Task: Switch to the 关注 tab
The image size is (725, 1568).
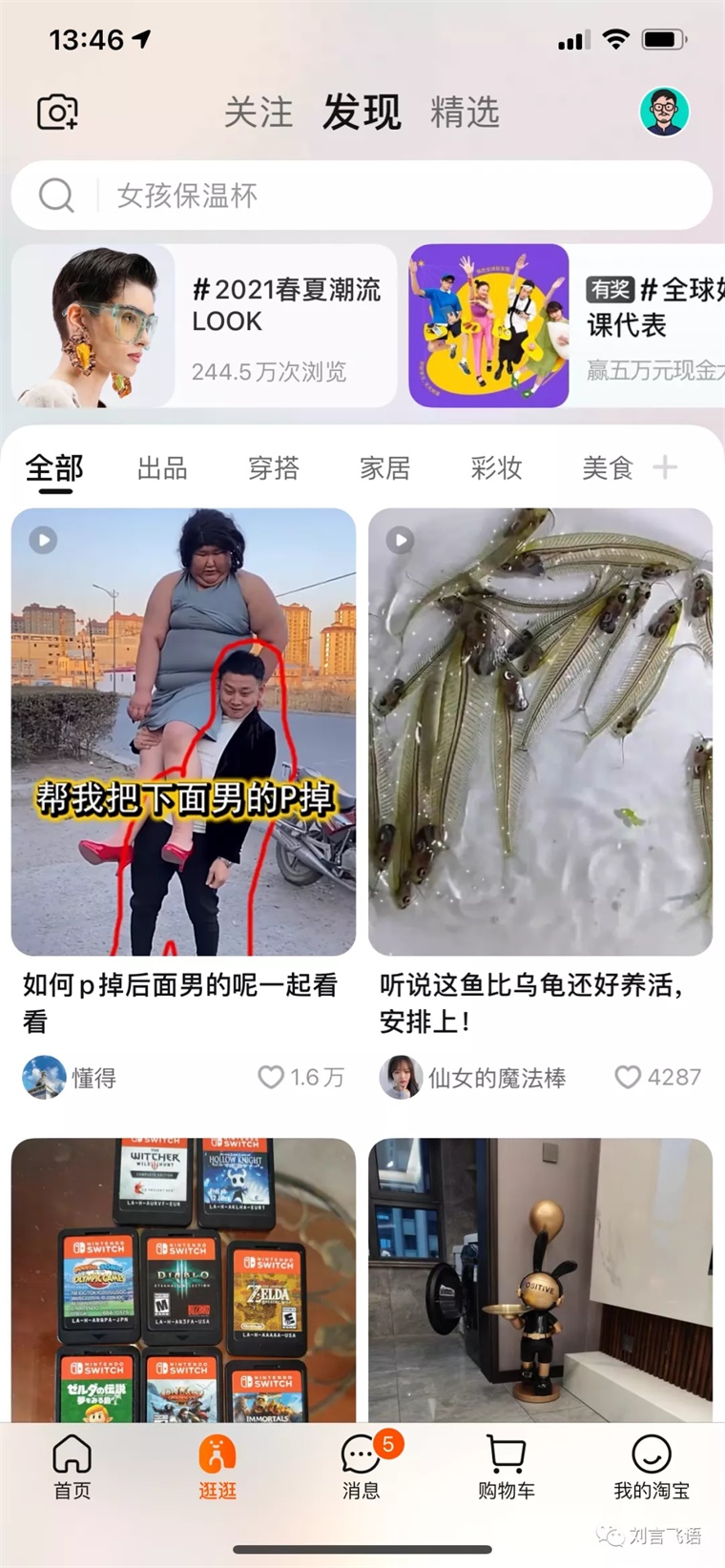Action: point(259,113)
